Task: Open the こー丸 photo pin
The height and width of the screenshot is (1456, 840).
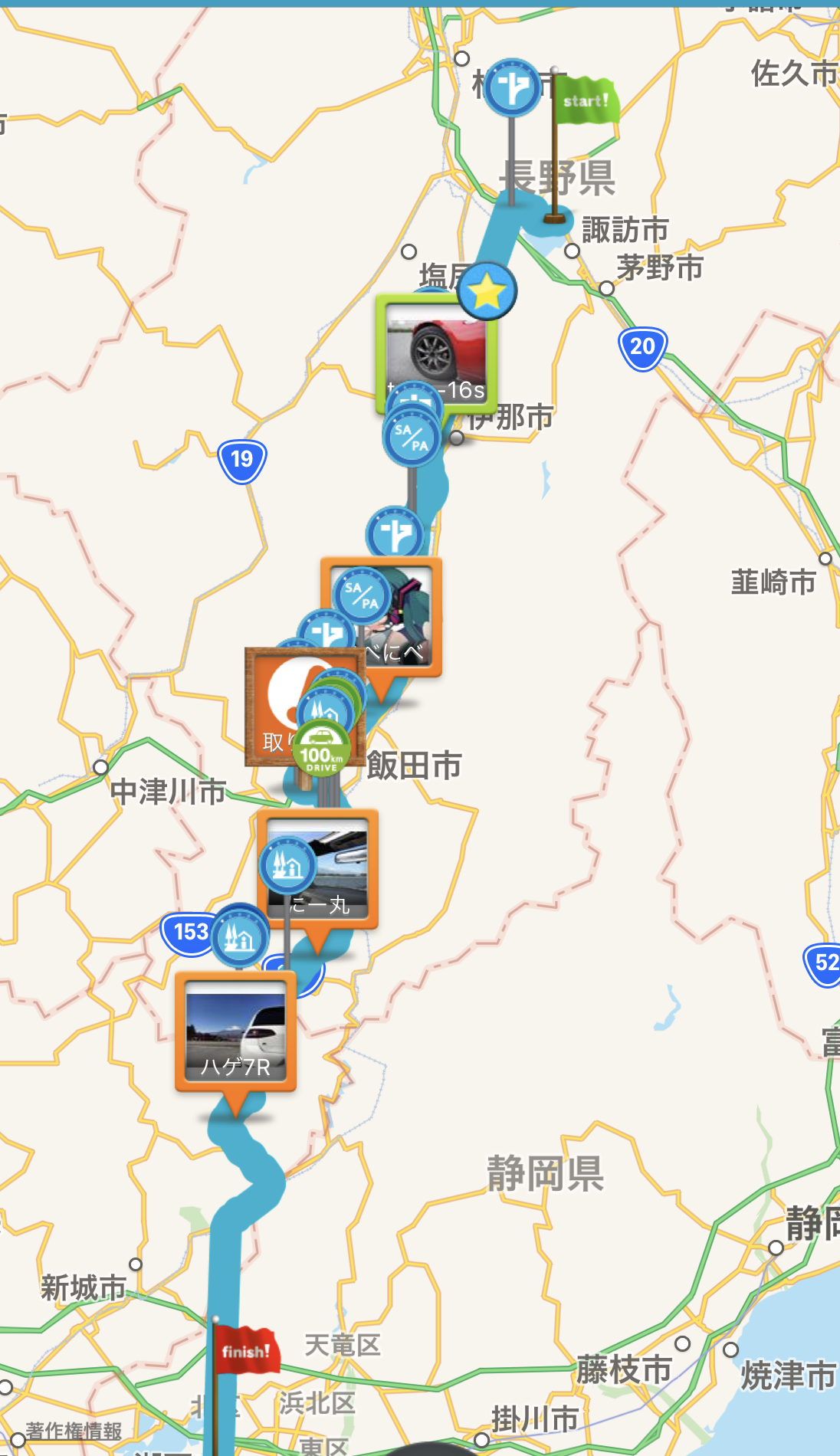Action: pos(317,869)
